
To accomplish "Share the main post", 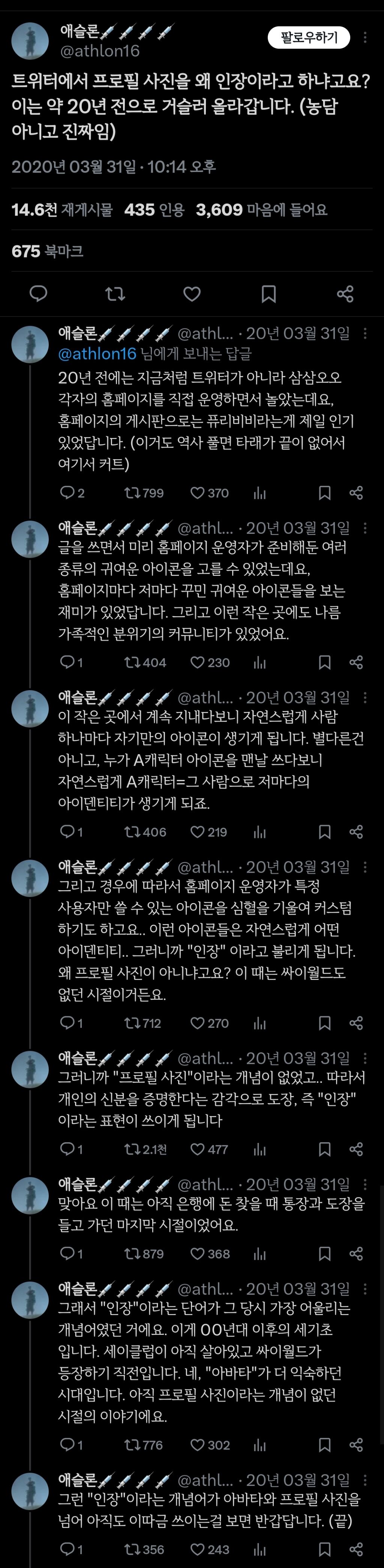I will (345, 294).
